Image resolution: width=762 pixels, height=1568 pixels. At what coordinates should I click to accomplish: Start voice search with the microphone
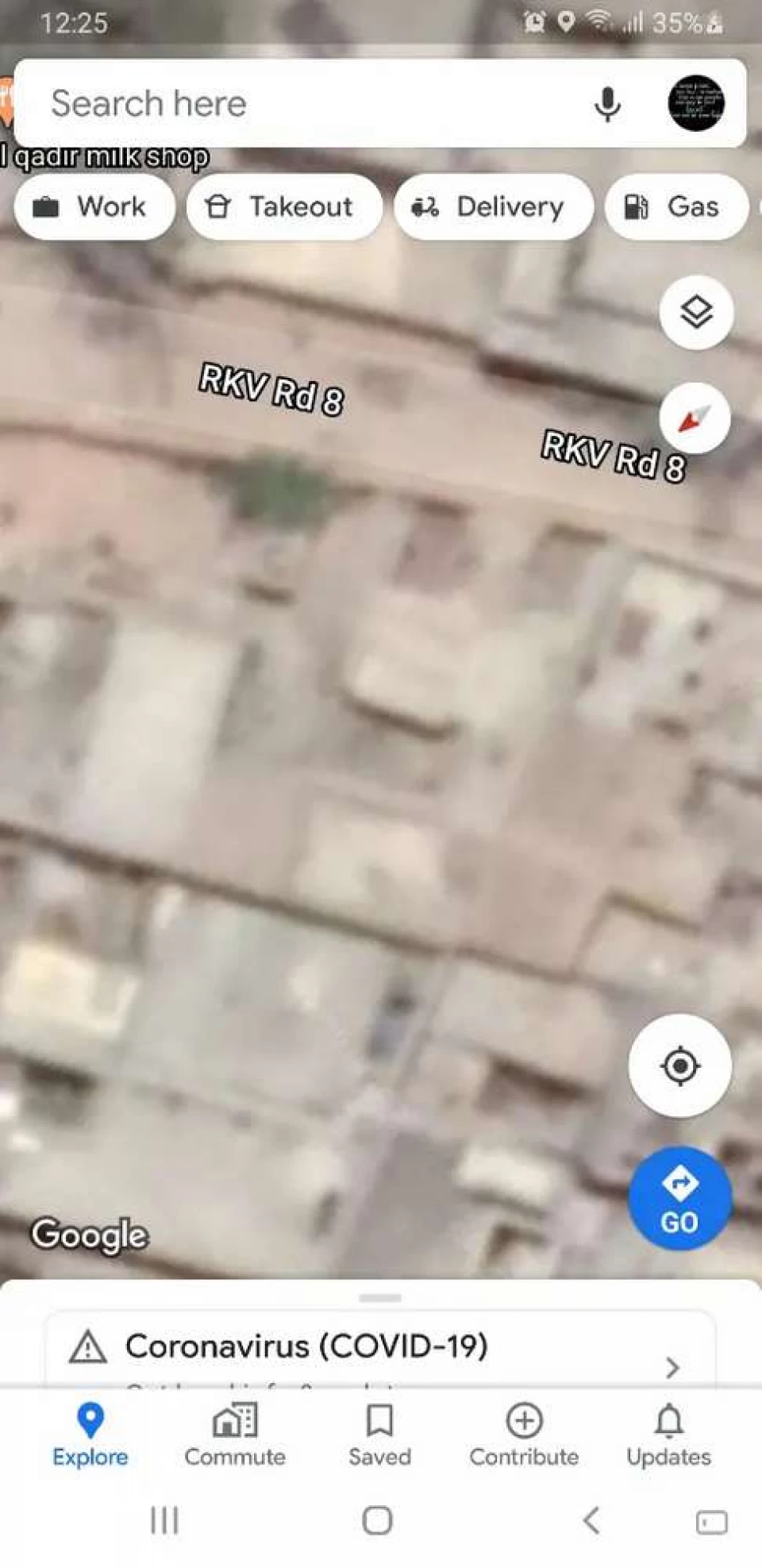click(x=607, y=104)
